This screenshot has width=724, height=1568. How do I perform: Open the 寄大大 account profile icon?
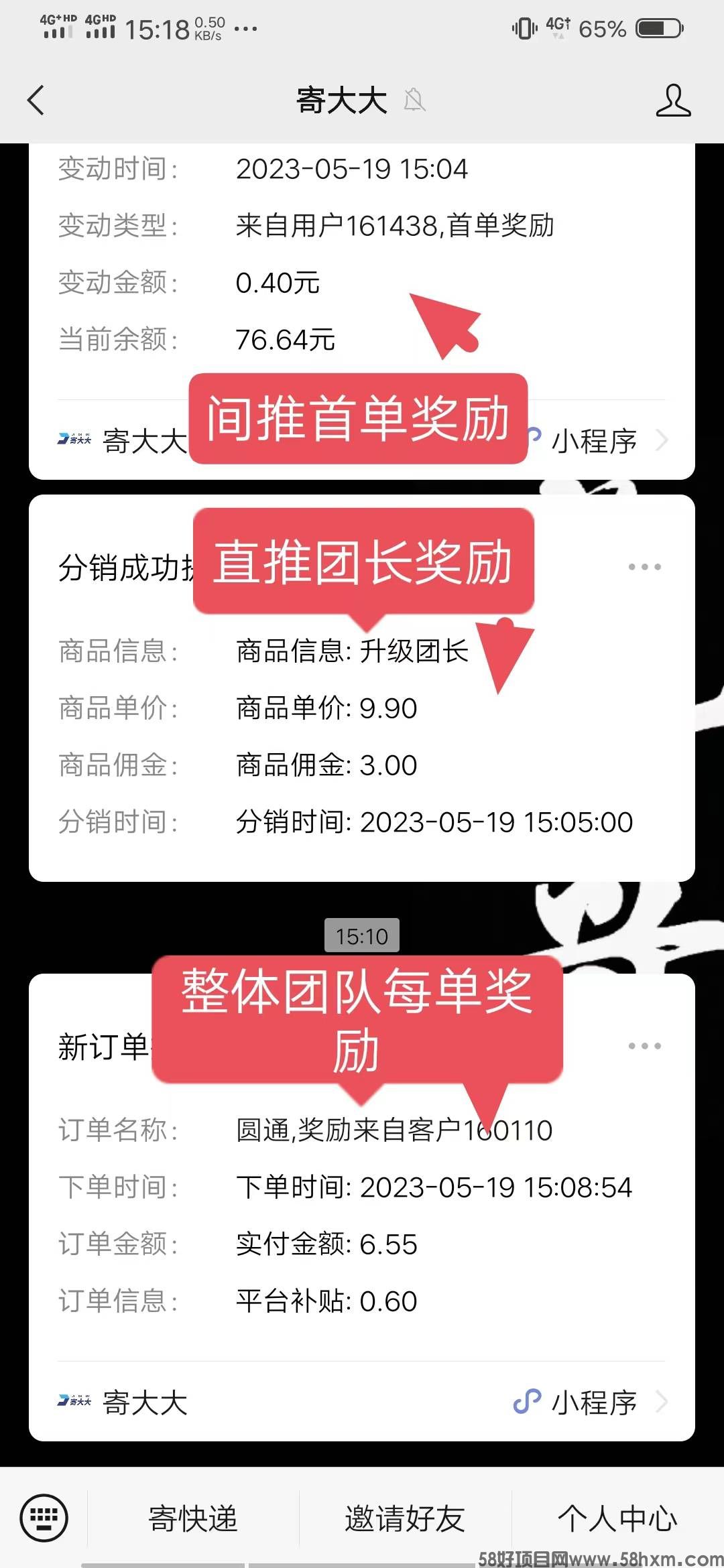(673, 101)
